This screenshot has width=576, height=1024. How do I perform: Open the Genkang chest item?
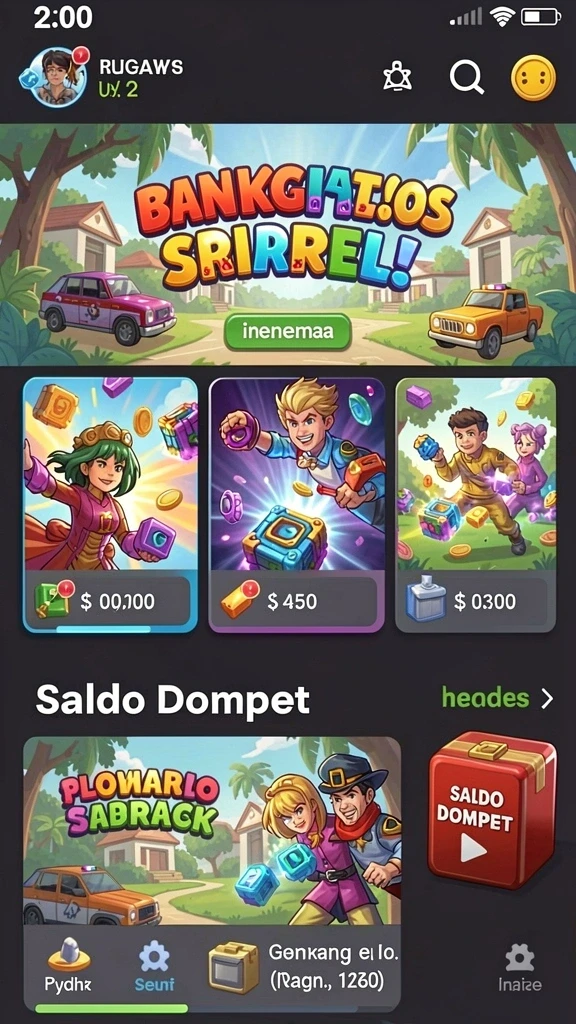tap(297, 967)
